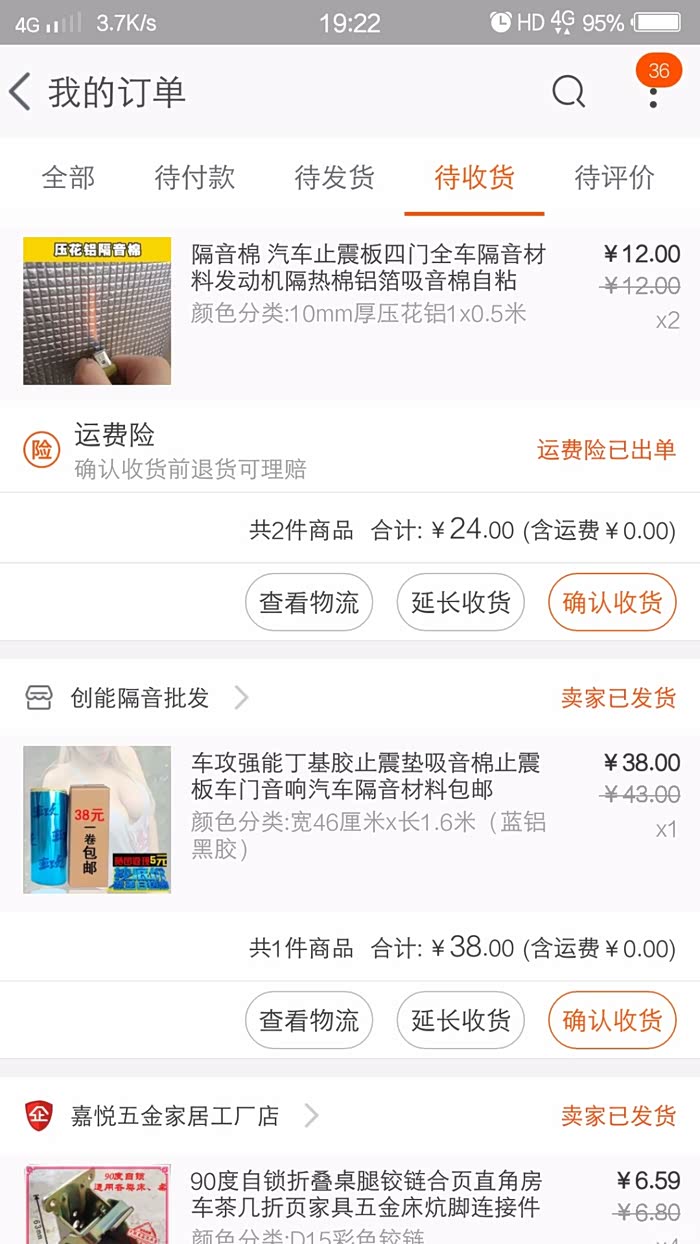Switch to the 待评价 tab
Screen dimensions: 700x1244
click(x=615, y=178)
